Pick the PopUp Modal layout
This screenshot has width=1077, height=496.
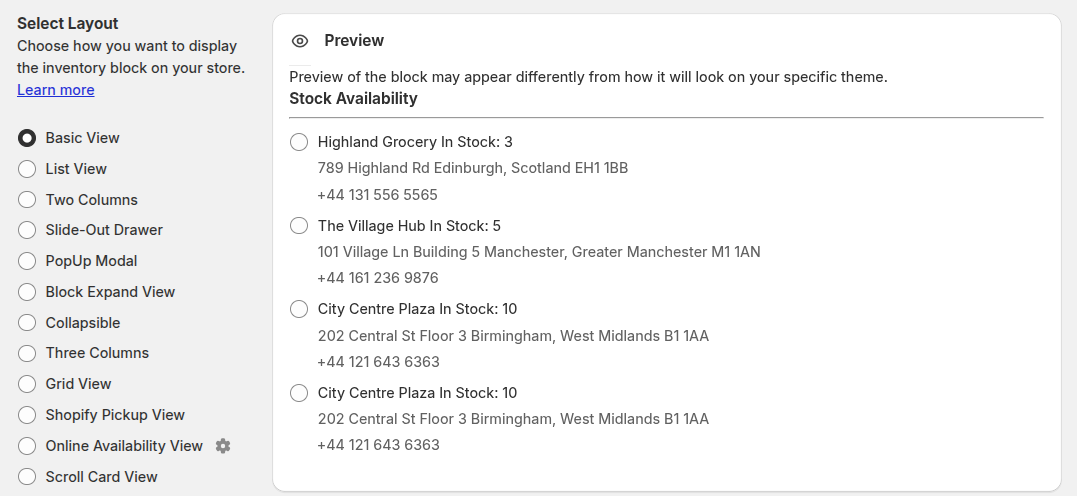[x=27, y=261]
